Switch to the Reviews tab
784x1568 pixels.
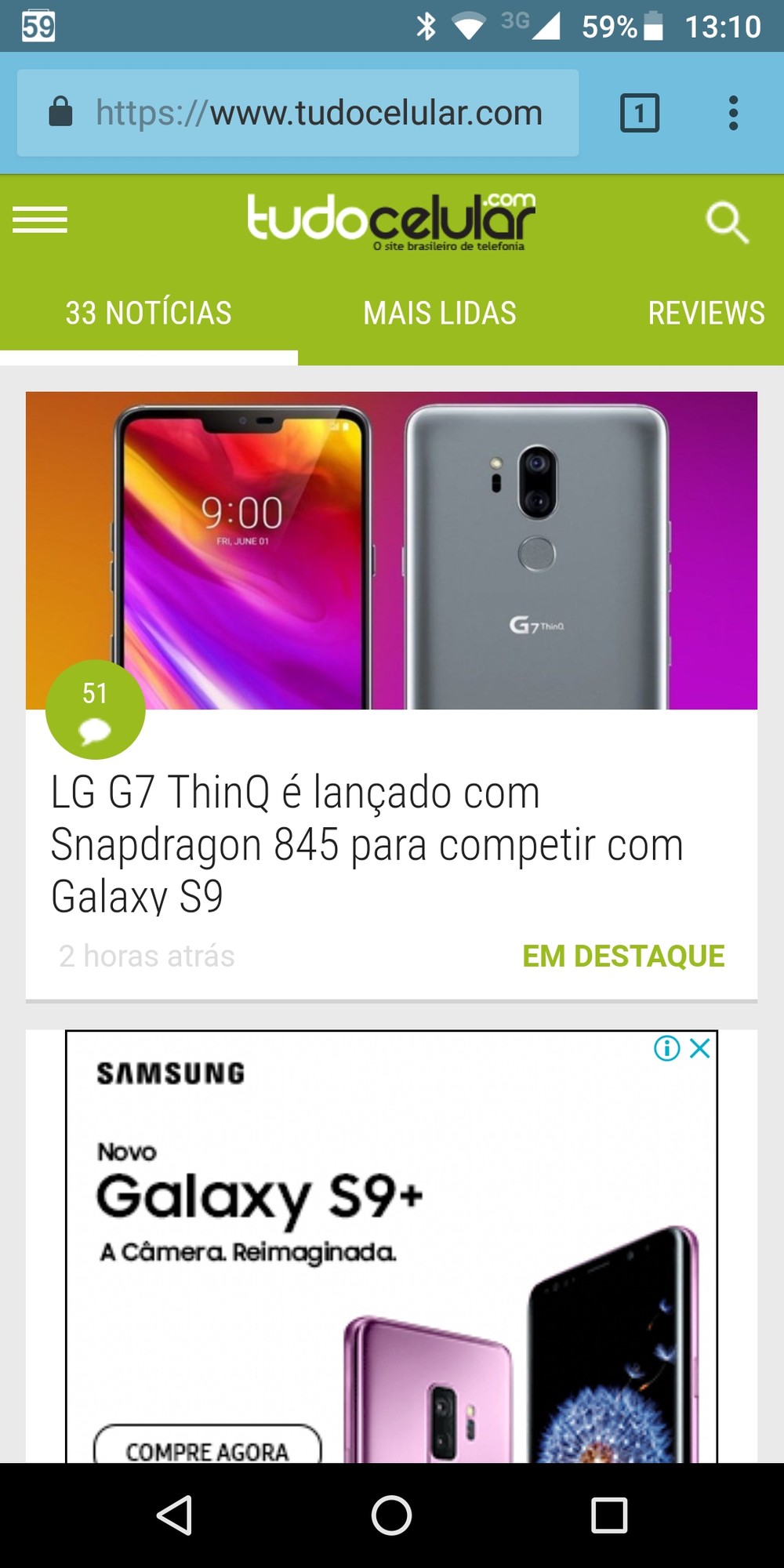[706, 314]
